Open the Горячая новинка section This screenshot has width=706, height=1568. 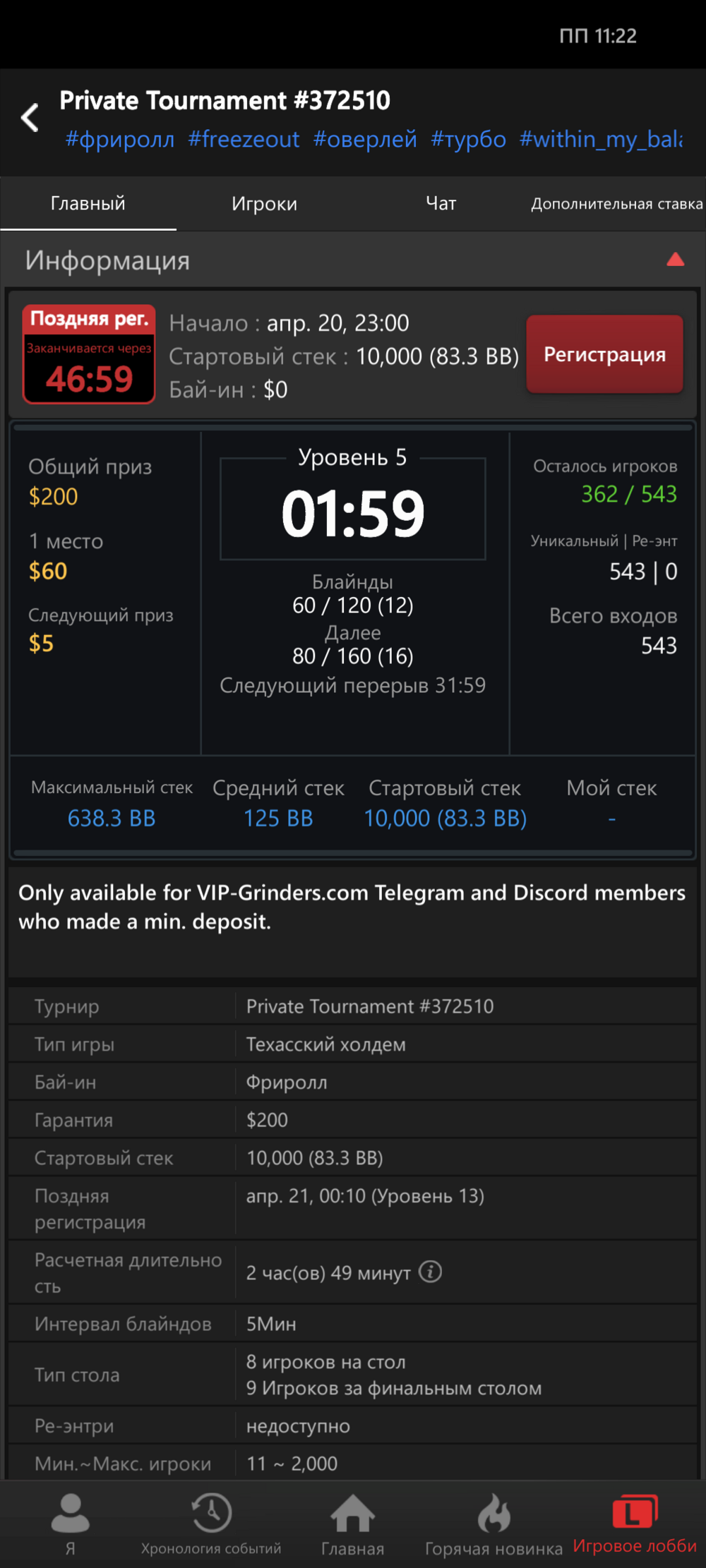pos(493,1524)
